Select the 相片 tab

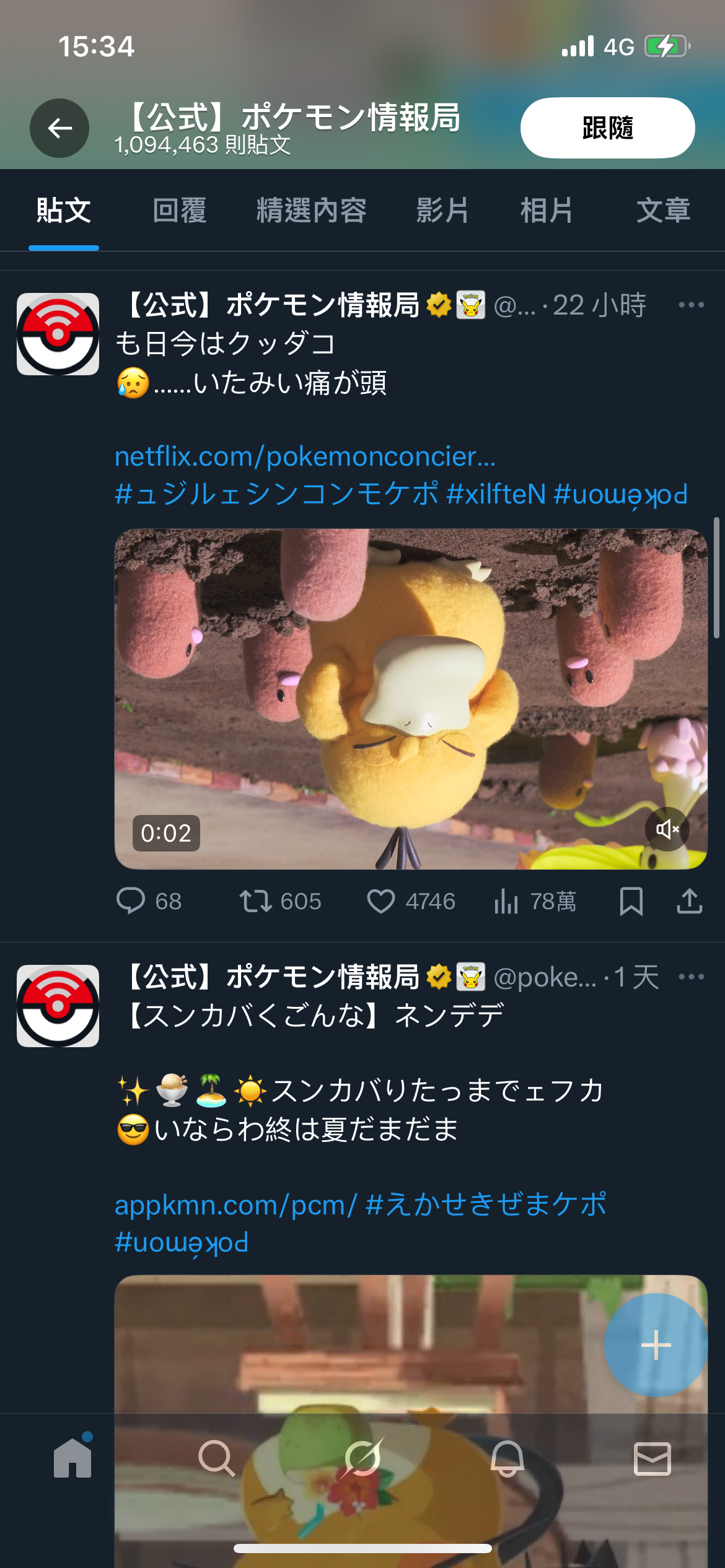(x=546, y=211)
